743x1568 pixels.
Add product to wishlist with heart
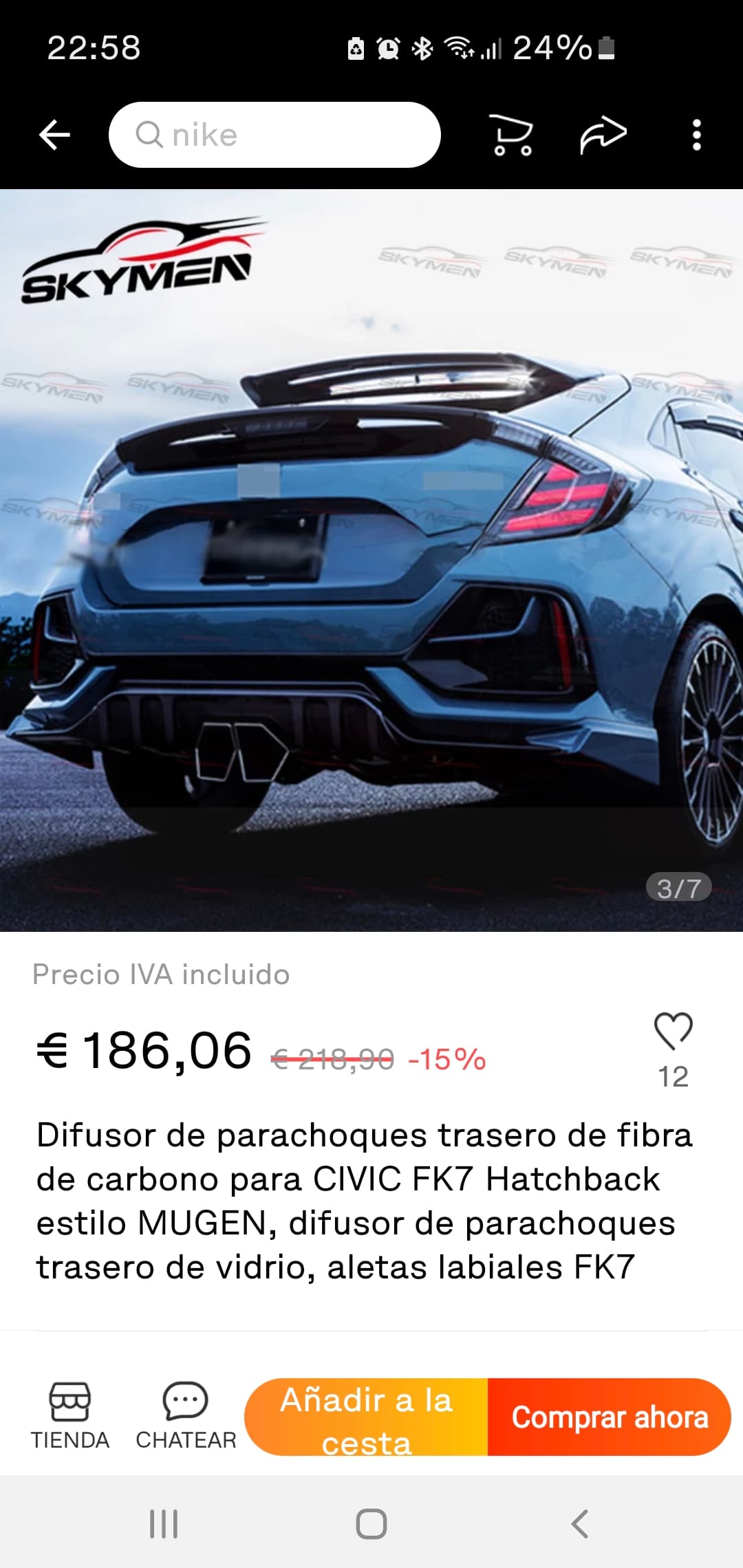[673, 1032]
